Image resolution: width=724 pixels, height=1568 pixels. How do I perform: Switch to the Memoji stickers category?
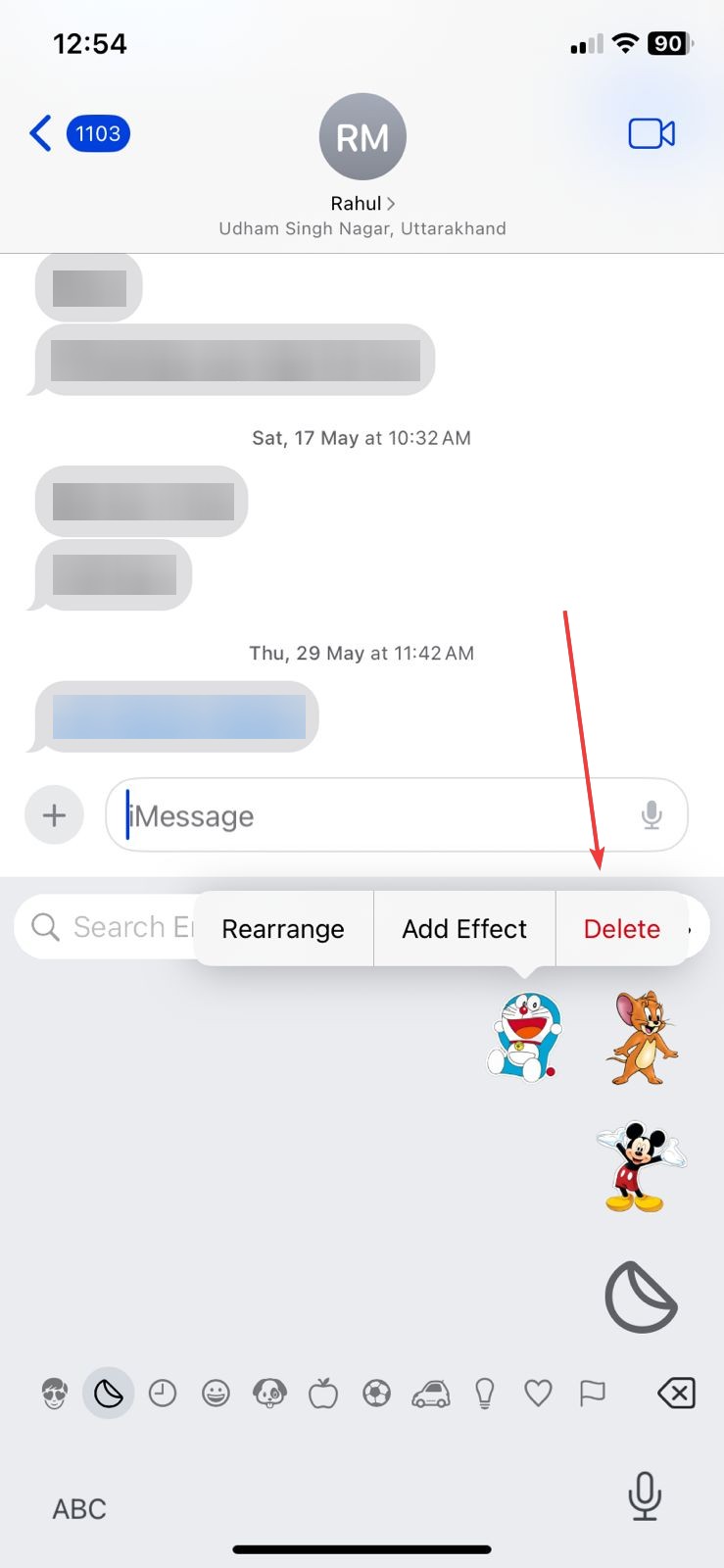(55, 1393)
